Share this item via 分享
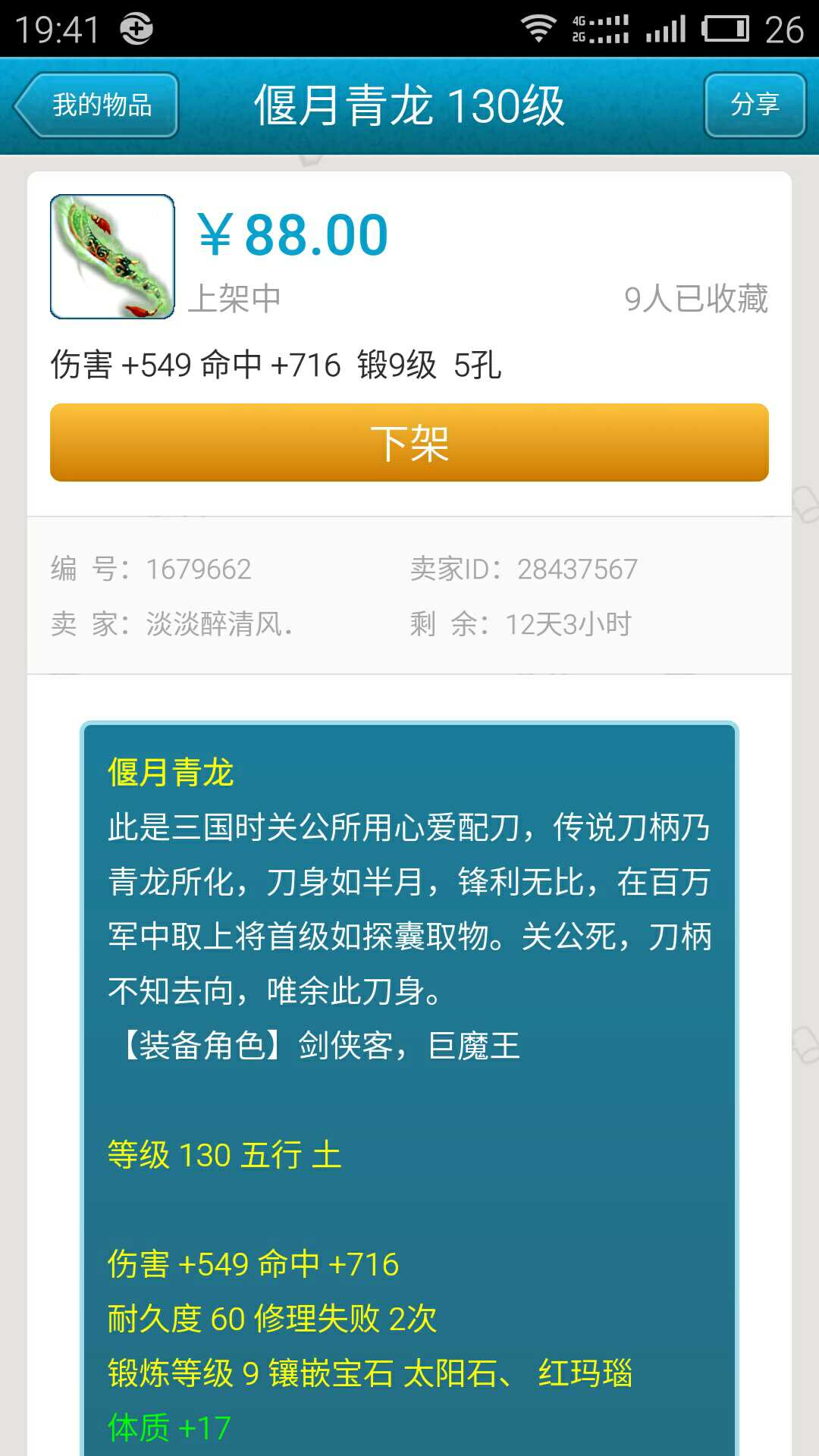Image resolution: width=819 pixels, height=1456 pixels. click(x=755, y=105)
